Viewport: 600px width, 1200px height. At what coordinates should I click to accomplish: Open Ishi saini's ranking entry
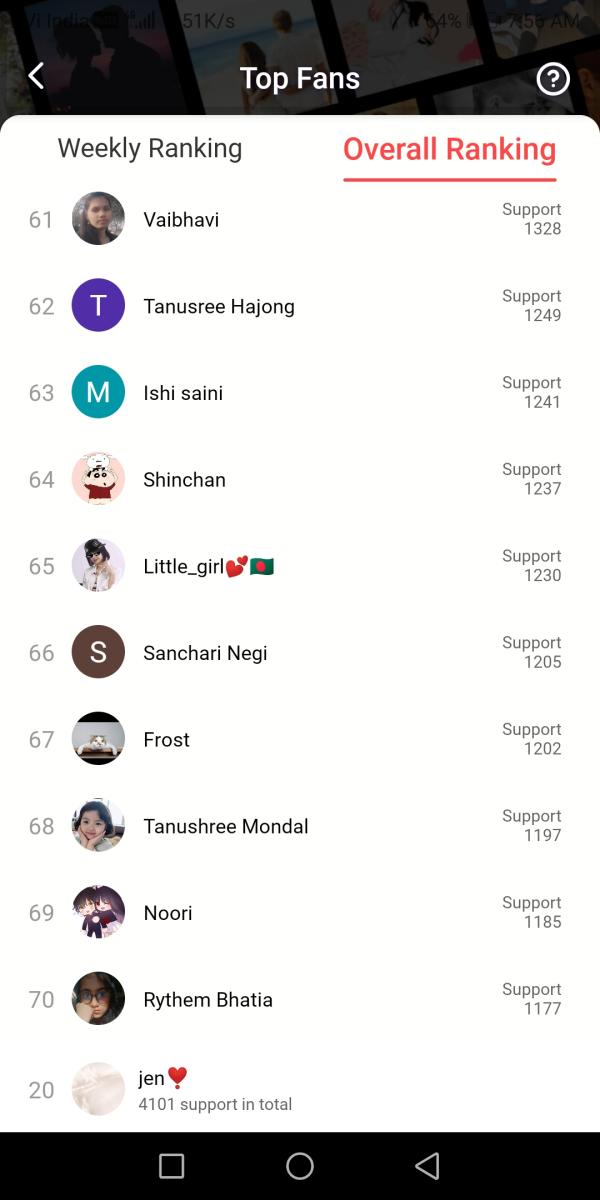[183, 393]
